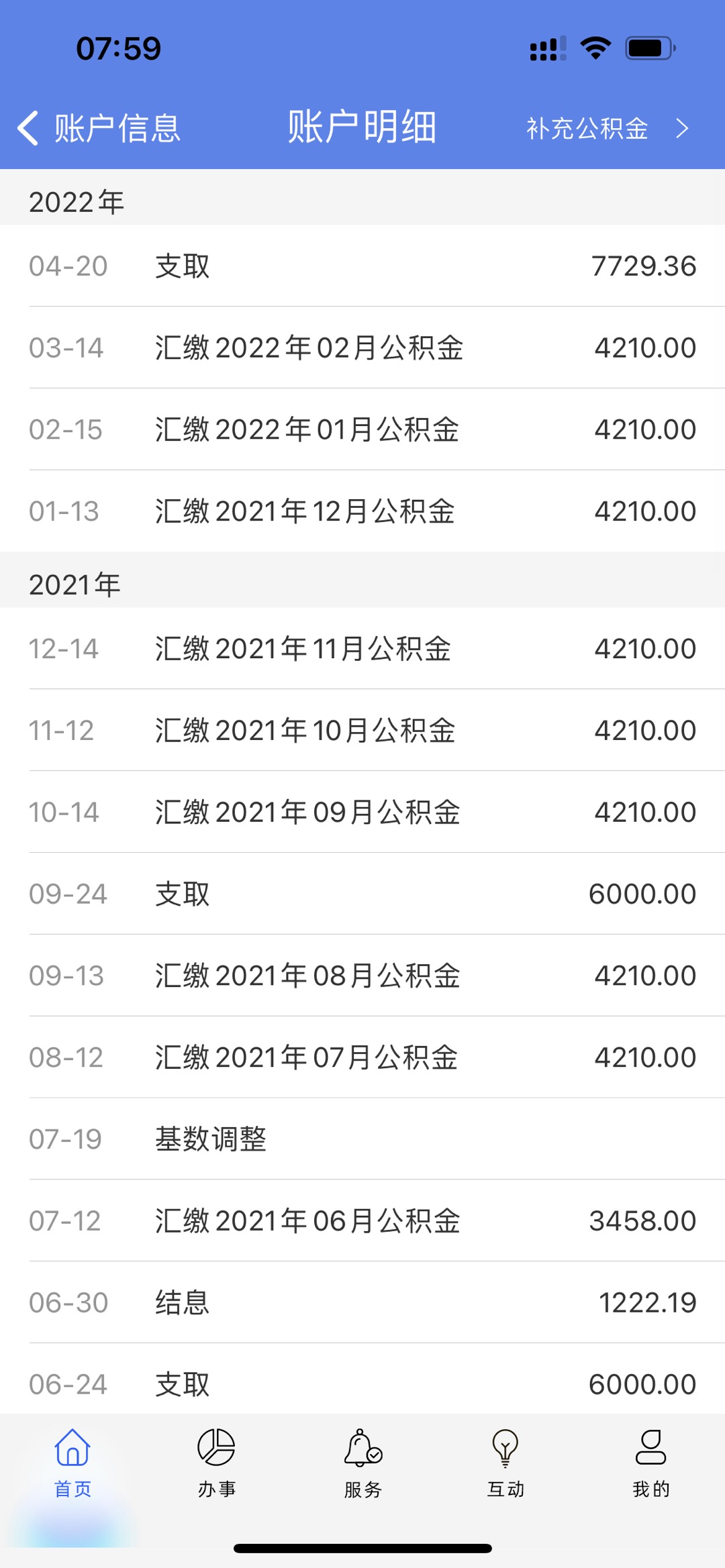Viewport: 725px width, 1568px height.
Task: Open 补充公积金 details
Action: [x=608, y=128]
